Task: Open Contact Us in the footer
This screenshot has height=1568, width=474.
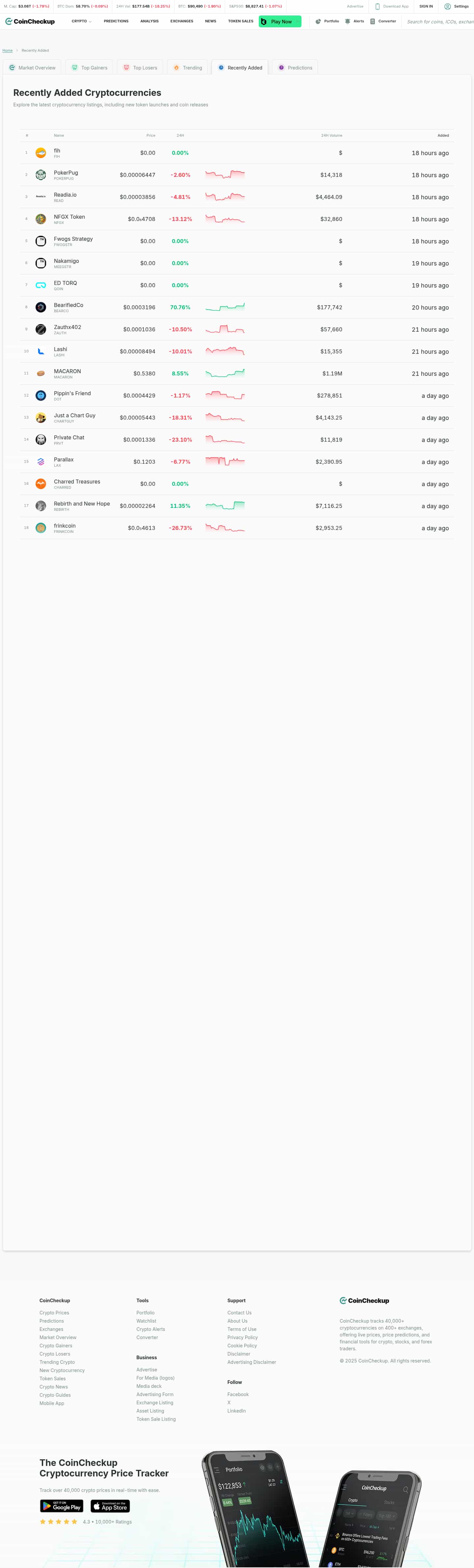Action: 239,1313
